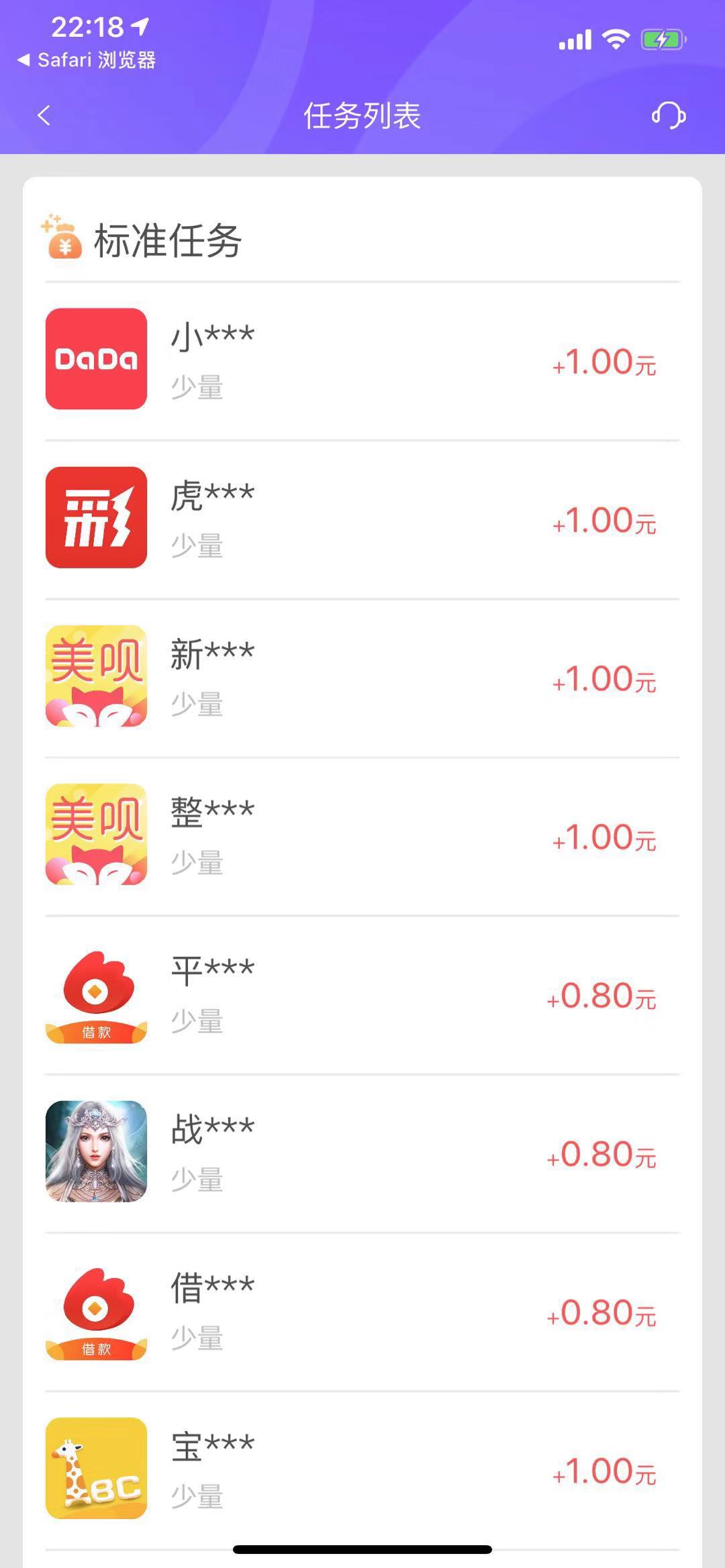Select the red 彩 lottery app icon
Image resolution: width=725 pixels, height=1568 pixels.
[95, 517]
